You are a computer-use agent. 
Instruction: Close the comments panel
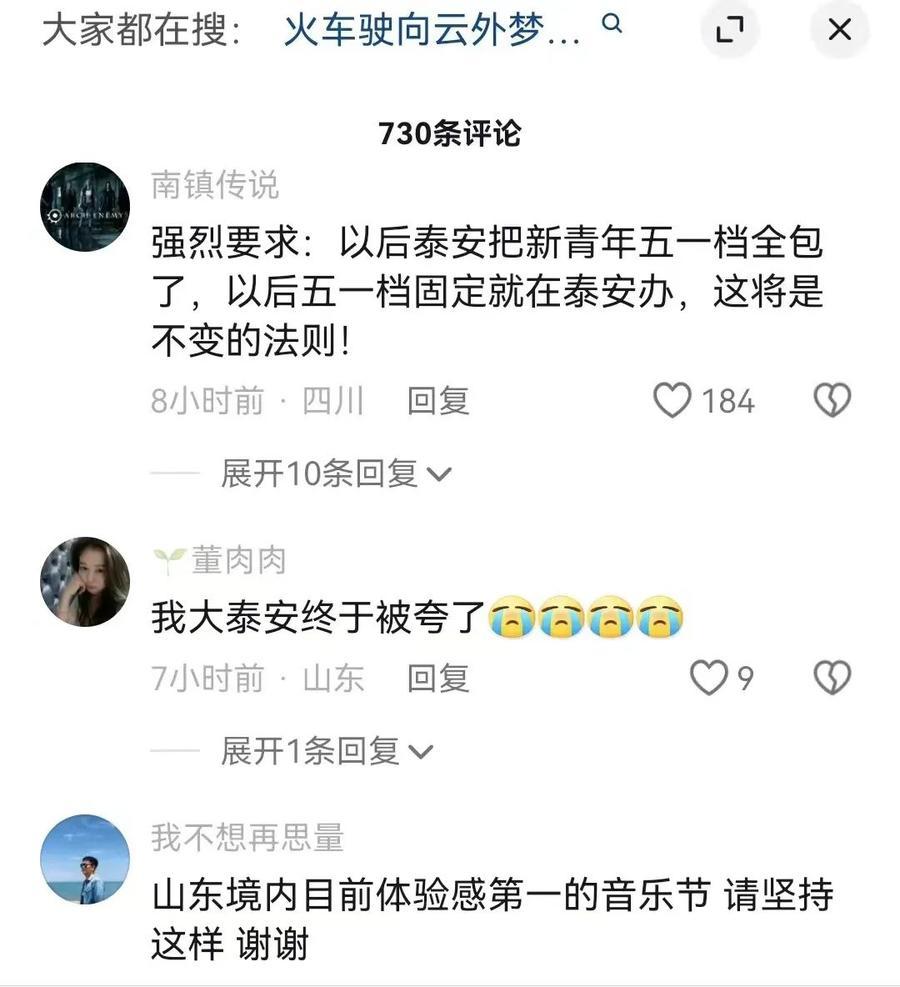click(x=839, y=30)
